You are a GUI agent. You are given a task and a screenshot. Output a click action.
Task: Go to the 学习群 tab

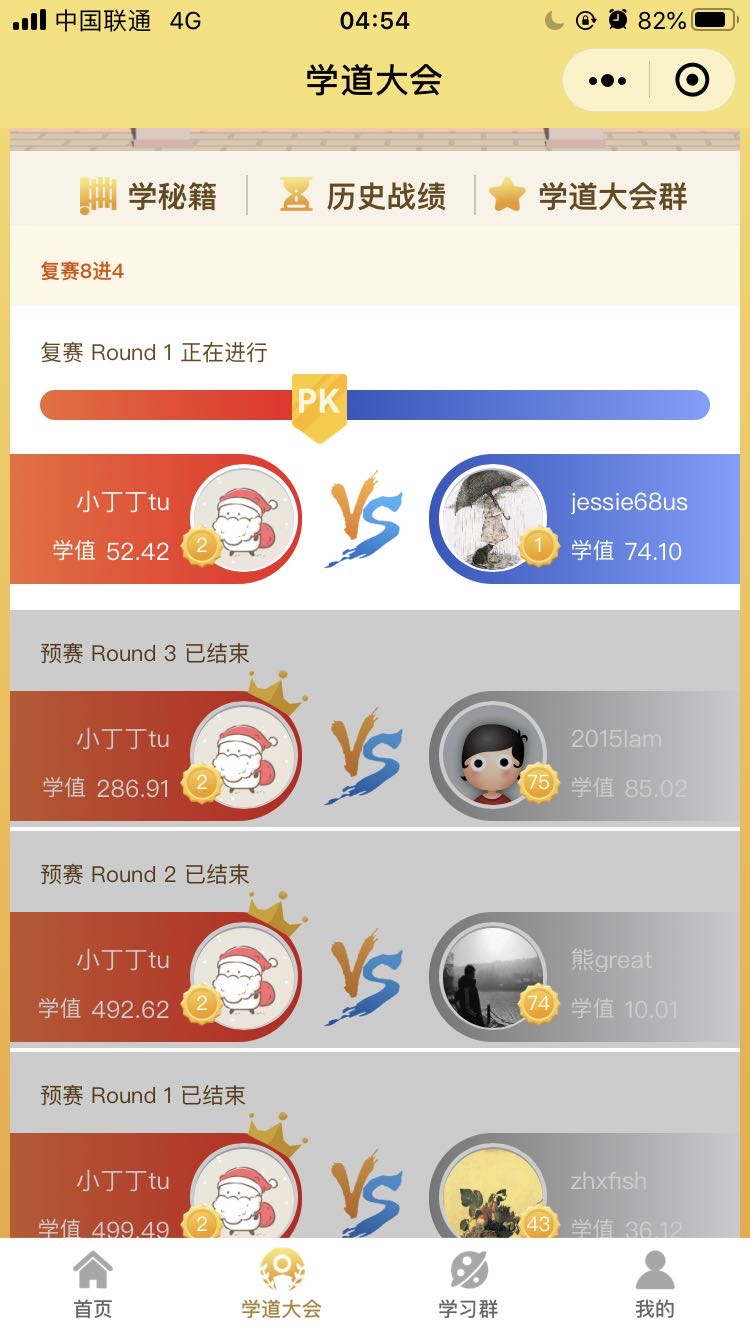[468, 1286]
